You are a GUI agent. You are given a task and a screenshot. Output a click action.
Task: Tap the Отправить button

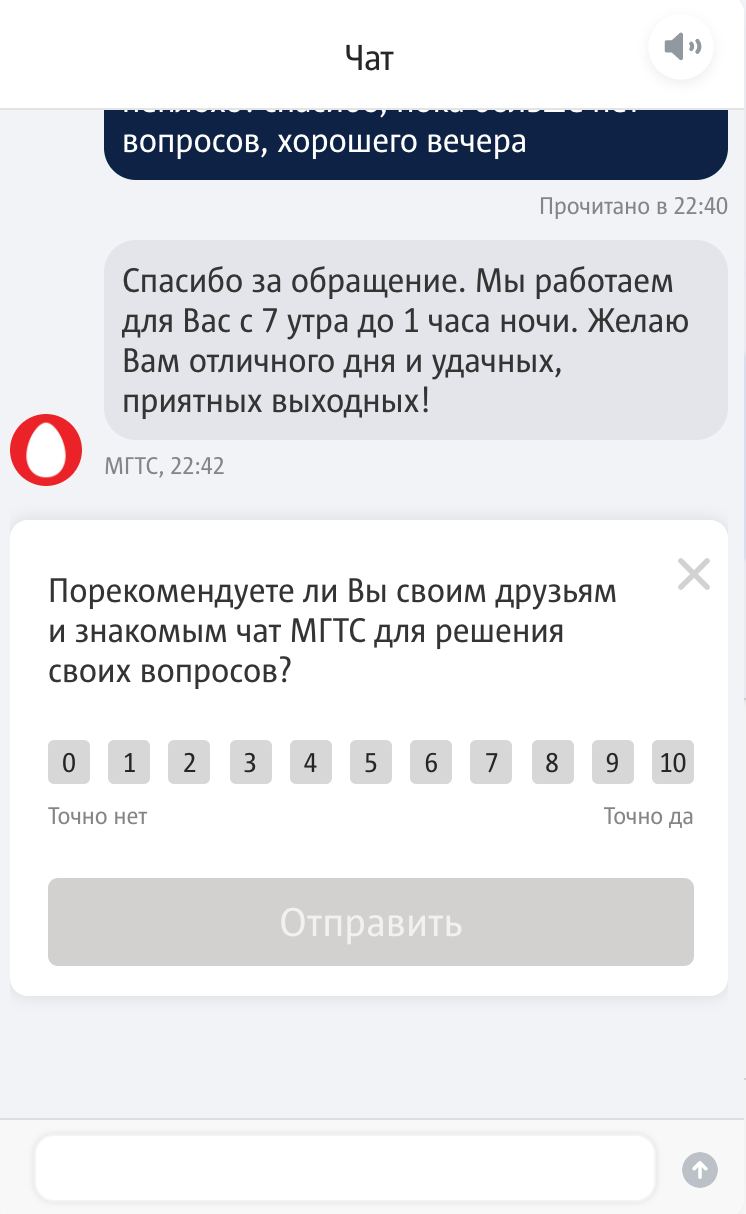pyautogui.click(x=371, y=921)
